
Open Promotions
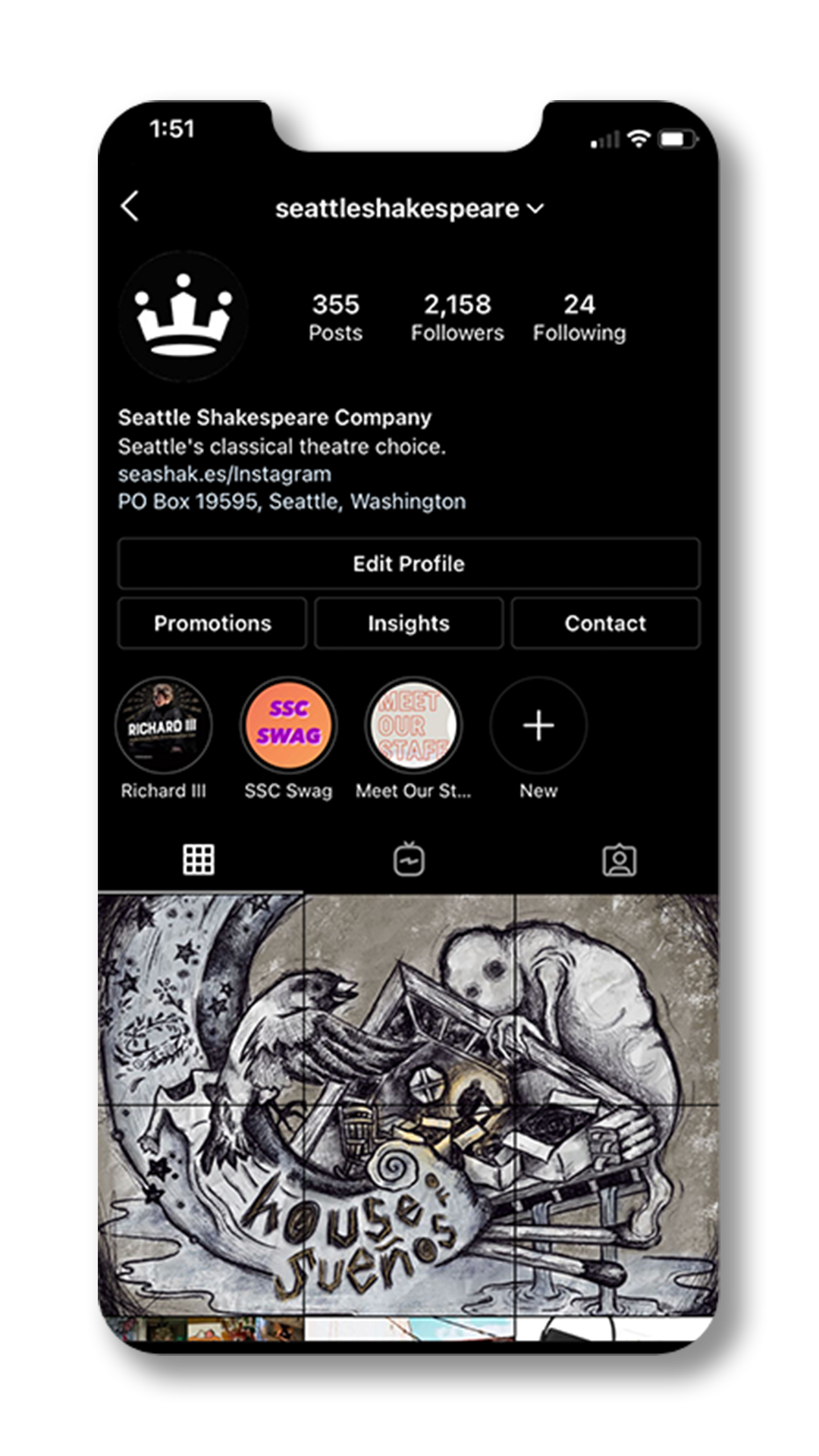click(212, 623)
